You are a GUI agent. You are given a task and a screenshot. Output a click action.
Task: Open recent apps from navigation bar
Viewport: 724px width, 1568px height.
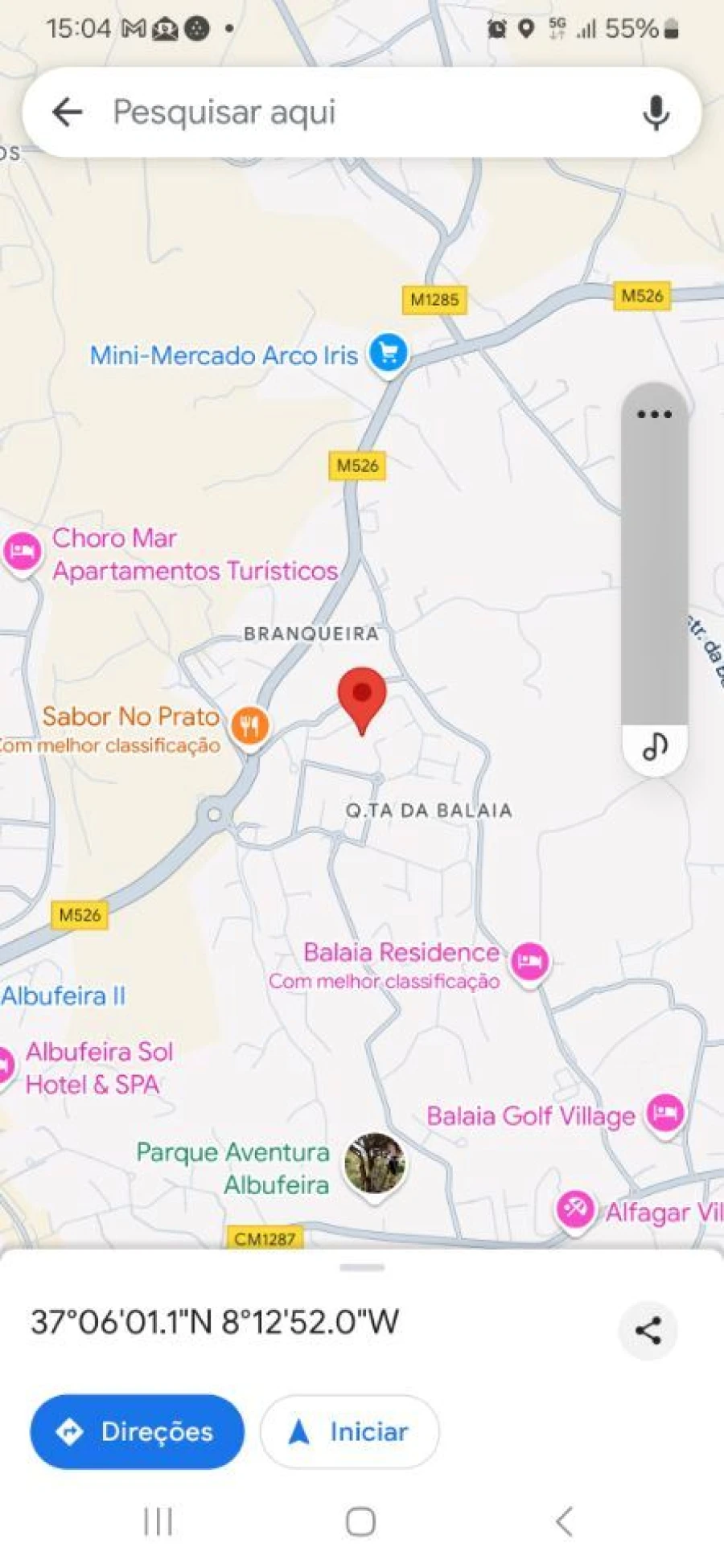158,1521
